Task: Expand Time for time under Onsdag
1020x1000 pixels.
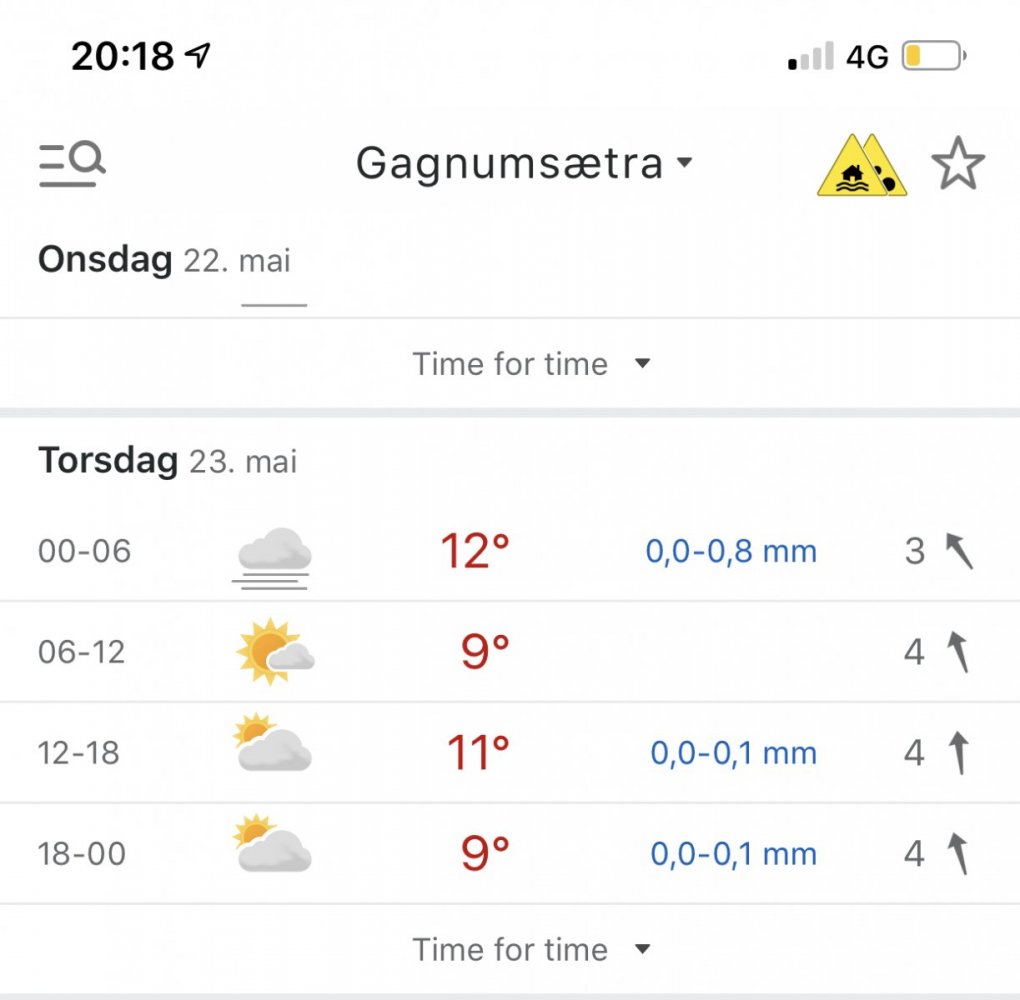Action: (x=530, y=364)
